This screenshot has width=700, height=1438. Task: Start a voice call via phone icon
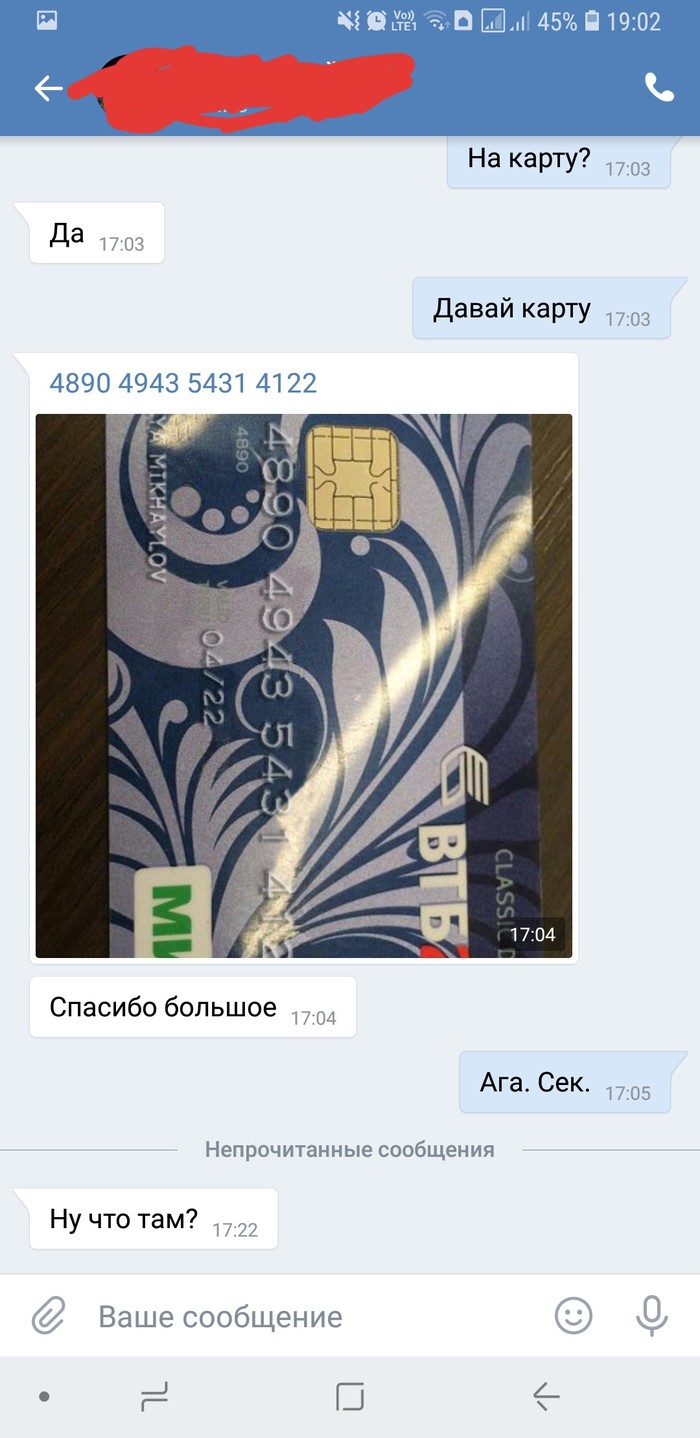(x=659, y=89)
